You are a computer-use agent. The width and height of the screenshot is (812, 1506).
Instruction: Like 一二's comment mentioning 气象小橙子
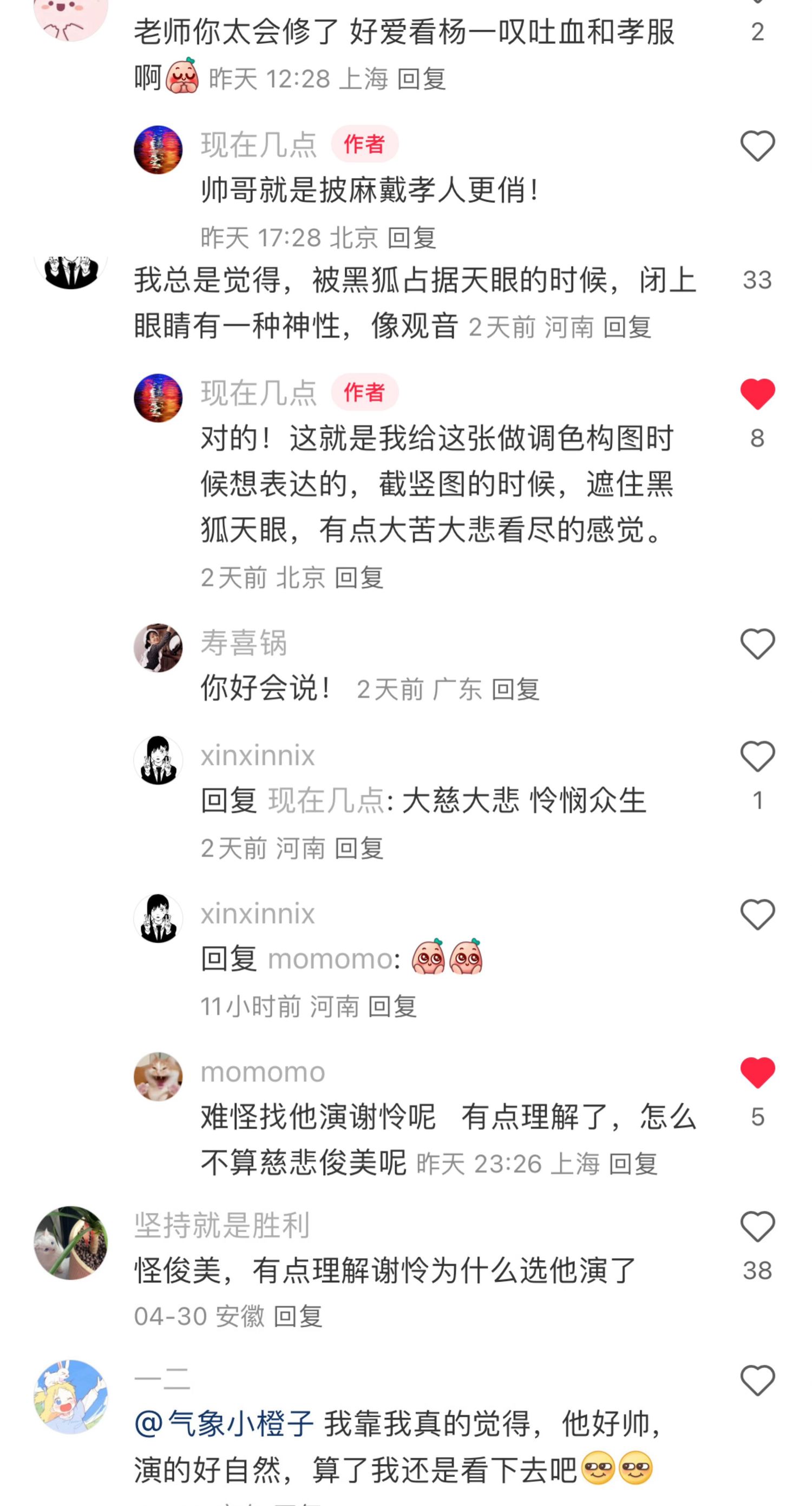click(757, 1380)
